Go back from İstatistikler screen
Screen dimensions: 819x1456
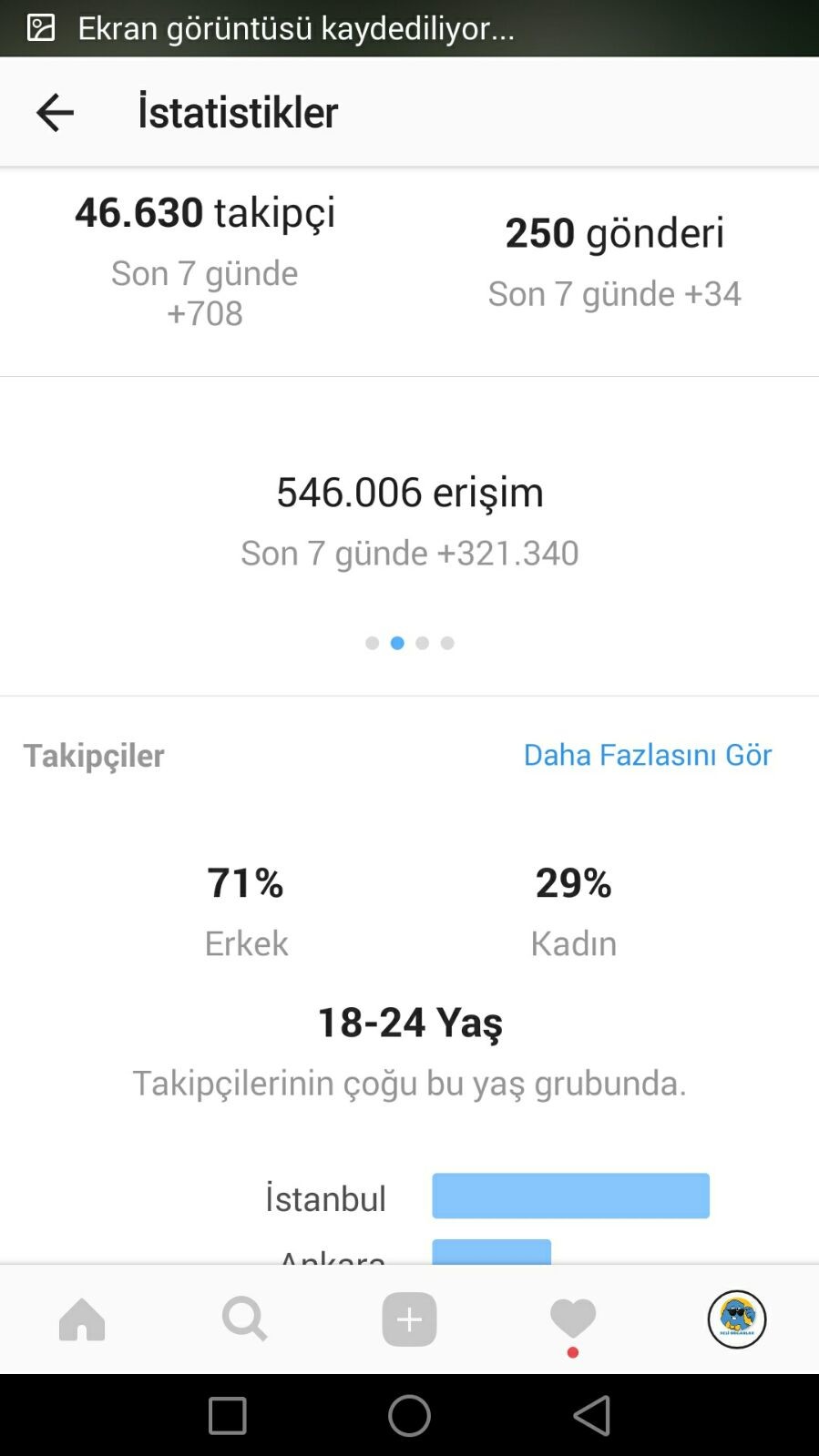[x=55, y=113]
